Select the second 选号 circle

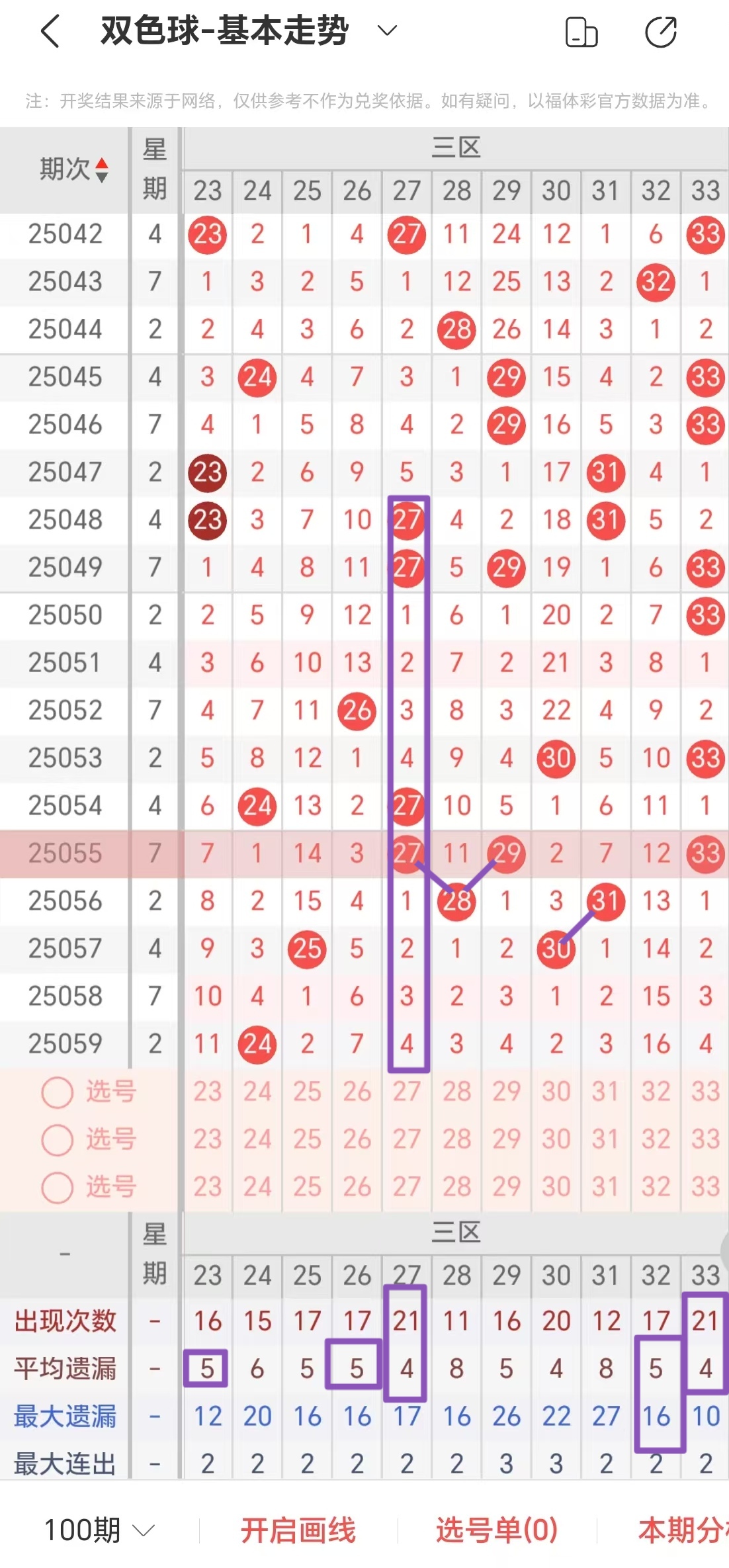coord(57,1140)
